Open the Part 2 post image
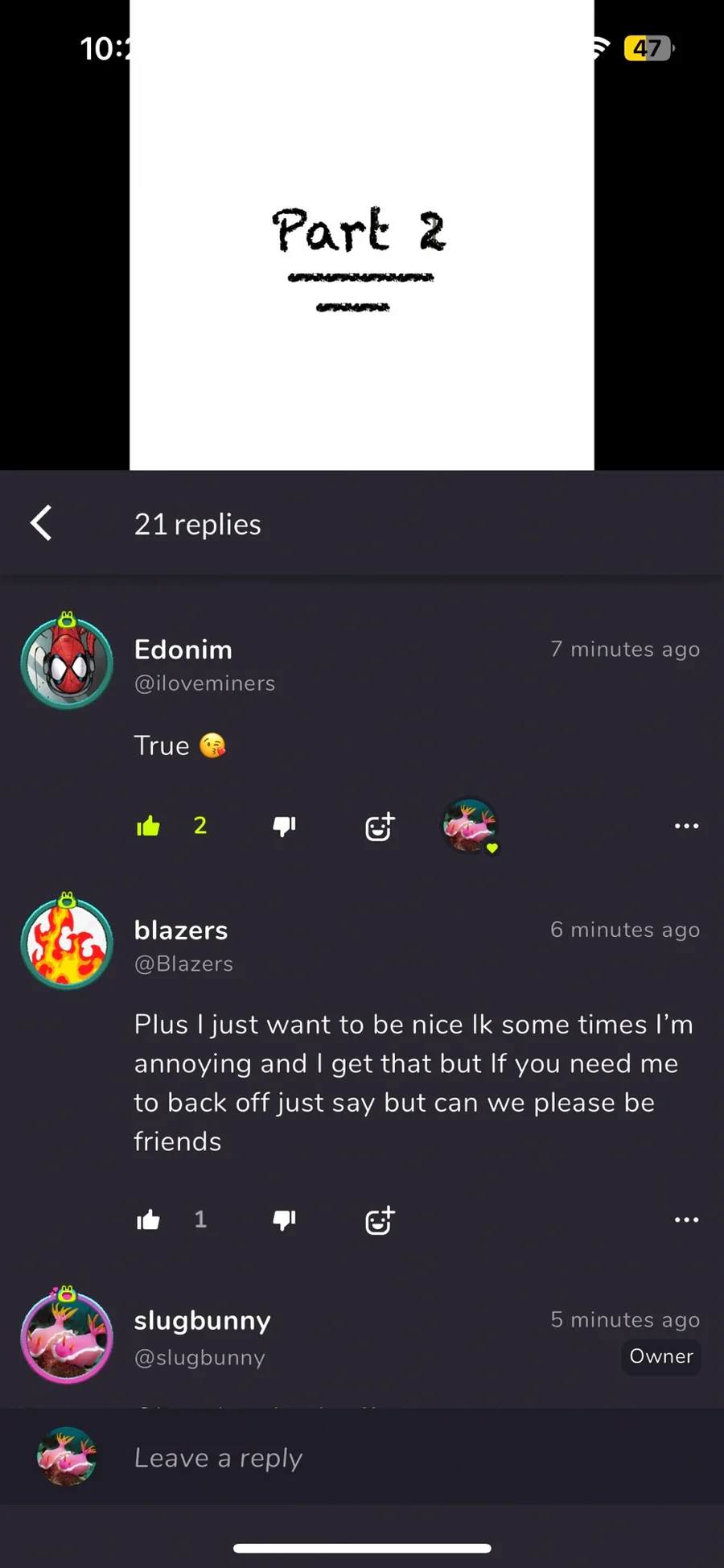This screenshot has height=1568, width=724. pyautogui.click(x=362, y=235)
